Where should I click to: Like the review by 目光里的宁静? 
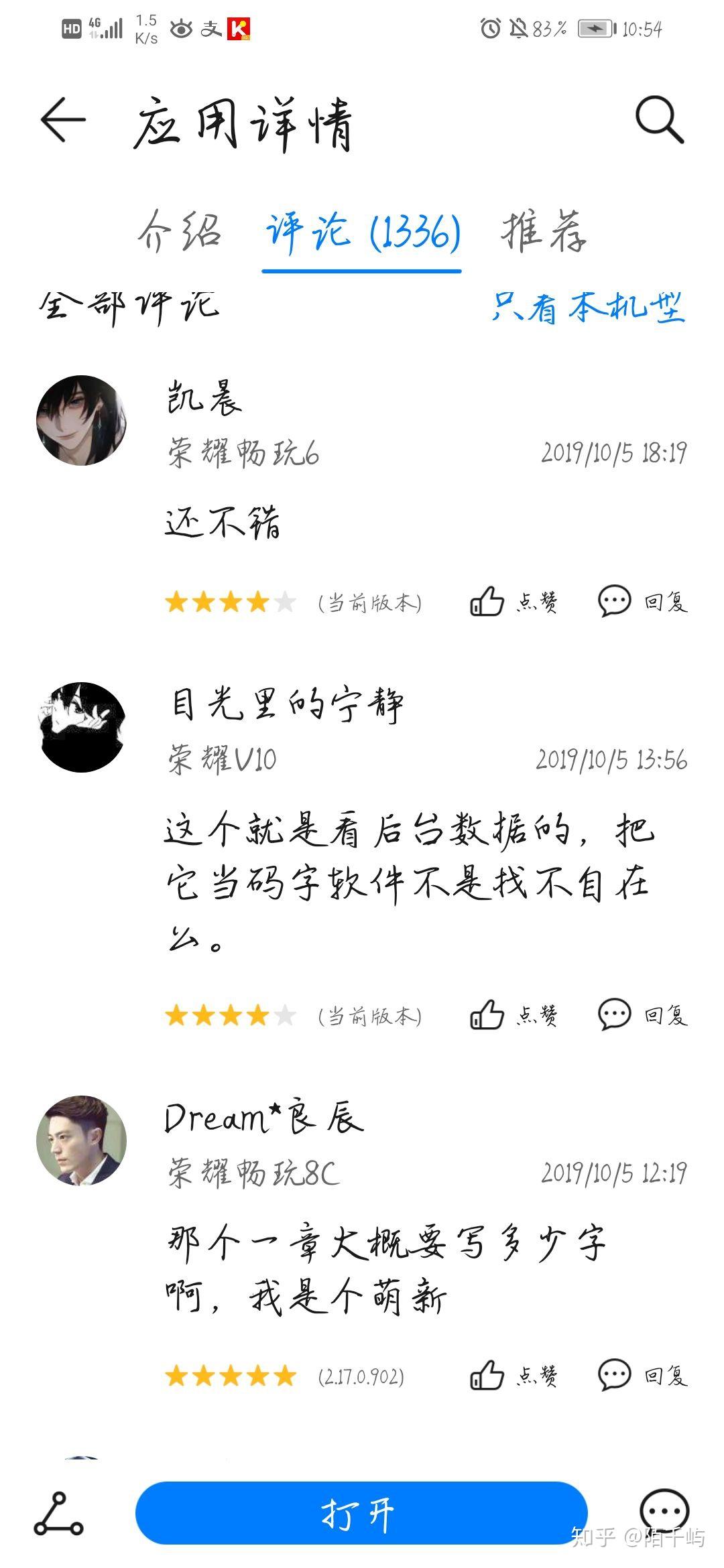tap(514, 1015)
